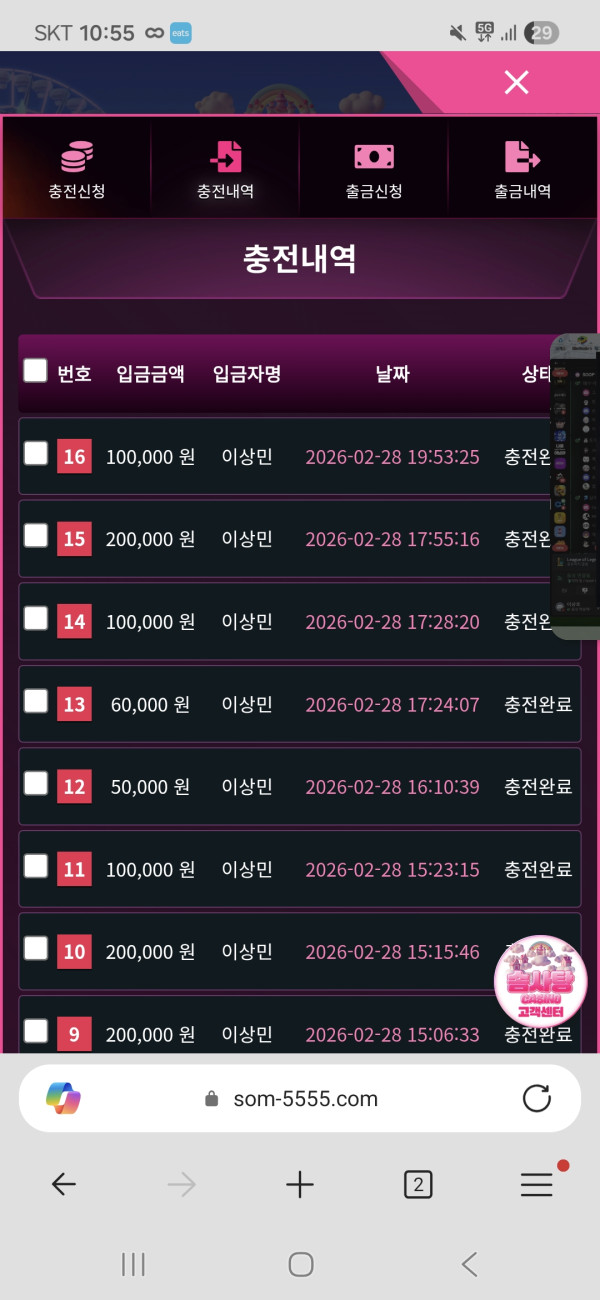The width and height of the screenshot is (600, 1300).
Task: Check entry number 12's checkbox
Action: 36,784
